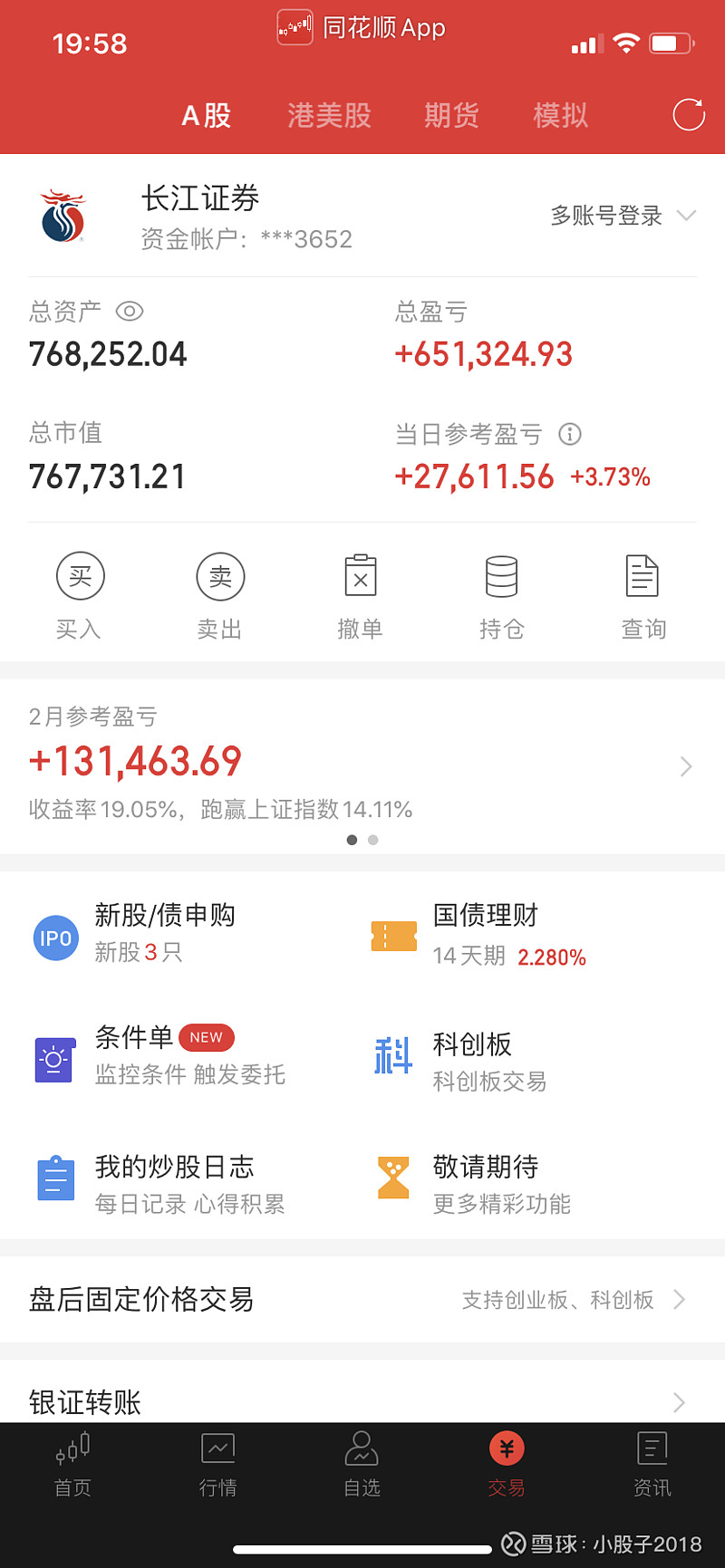This screenshot has height=1568, width=725.
Task: Open the IPO 新股/债申购 icon
Action: click(55, 938)
